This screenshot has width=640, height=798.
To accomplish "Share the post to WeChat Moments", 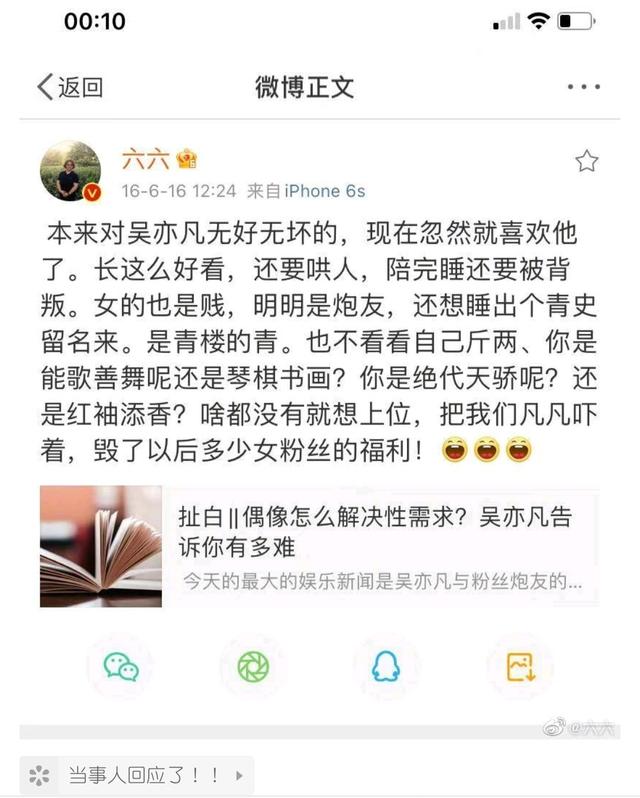I will (254, 666).
